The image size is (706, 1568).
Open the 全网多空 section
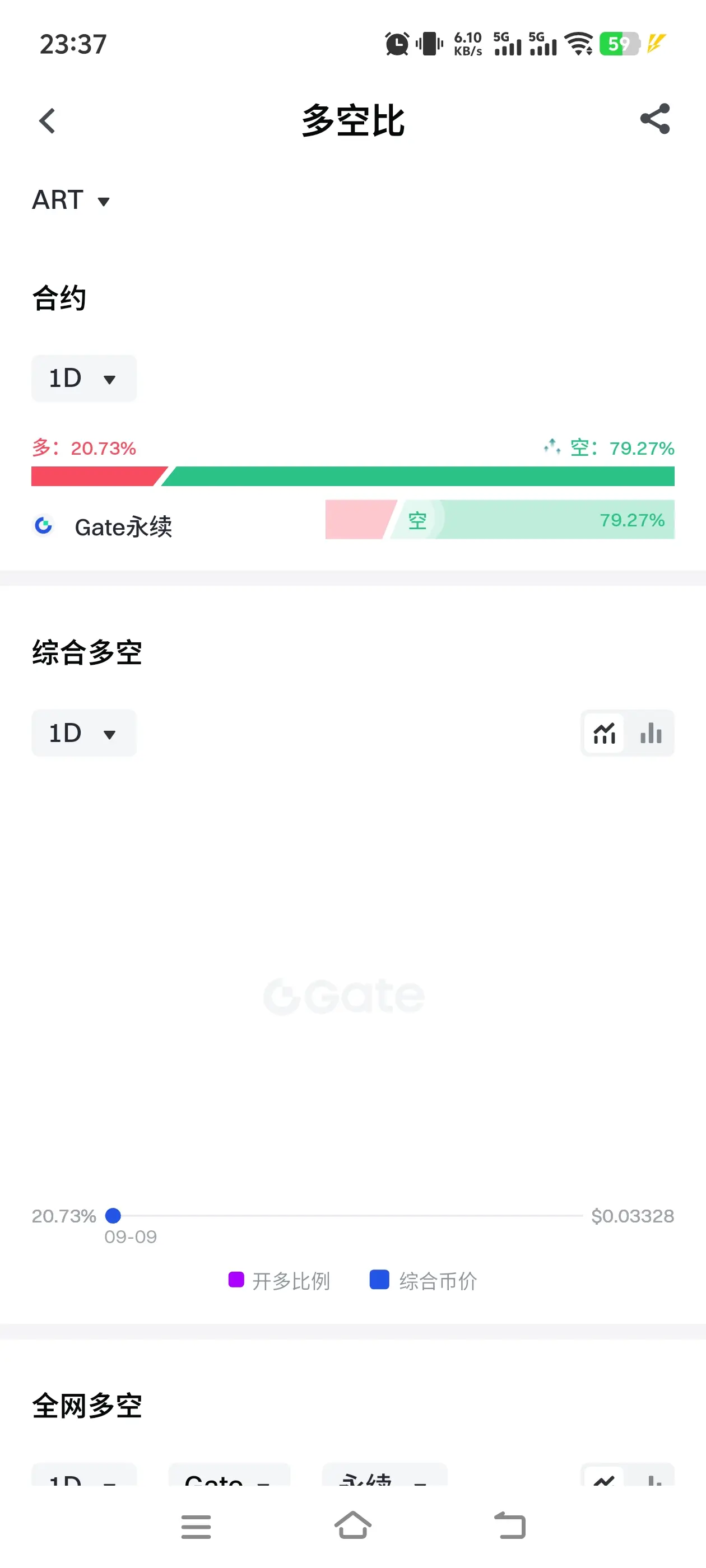[87, 1406]
